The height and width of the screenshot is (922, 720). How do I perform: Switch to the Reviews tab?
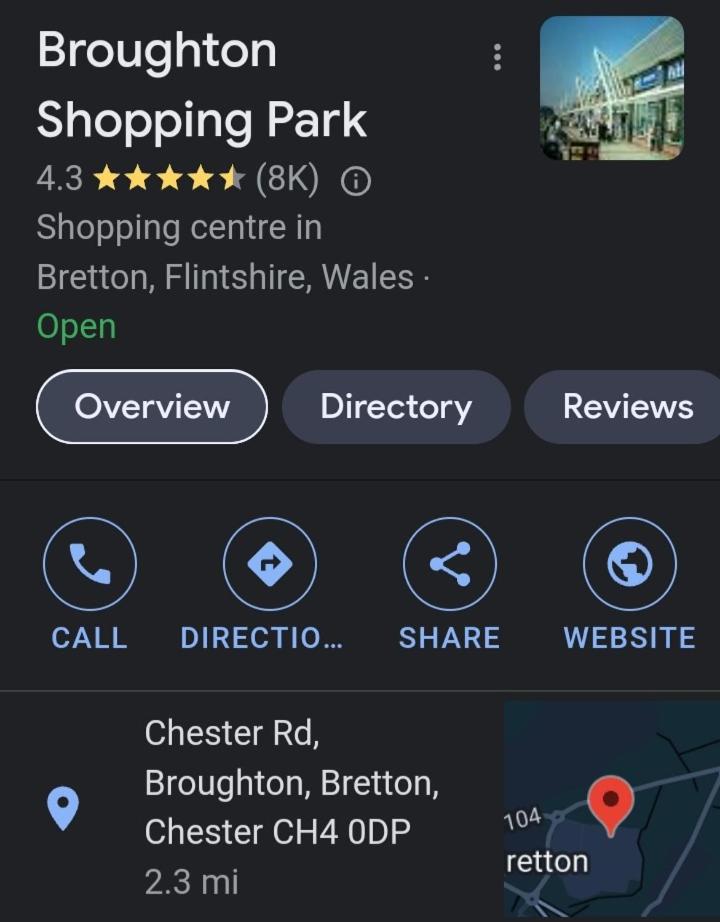(x=627, y=407)
